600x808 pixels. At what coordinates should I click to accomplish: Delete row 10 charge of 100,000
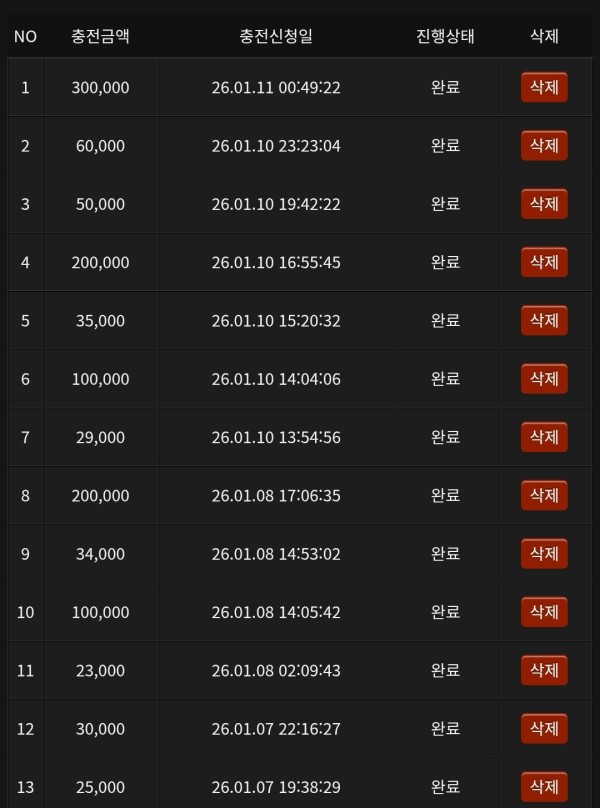click(x=544, y=611)
